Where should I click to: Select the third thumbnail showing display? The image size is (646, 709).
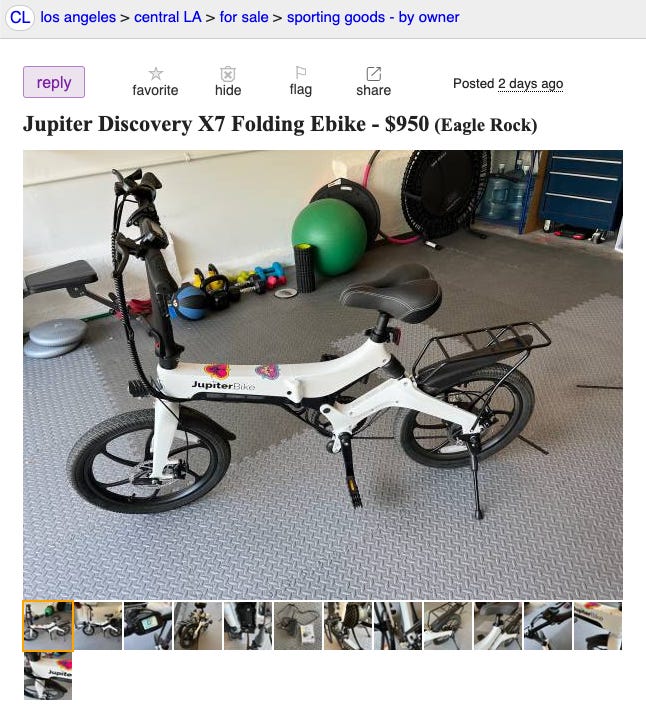[x=148, y=626]
